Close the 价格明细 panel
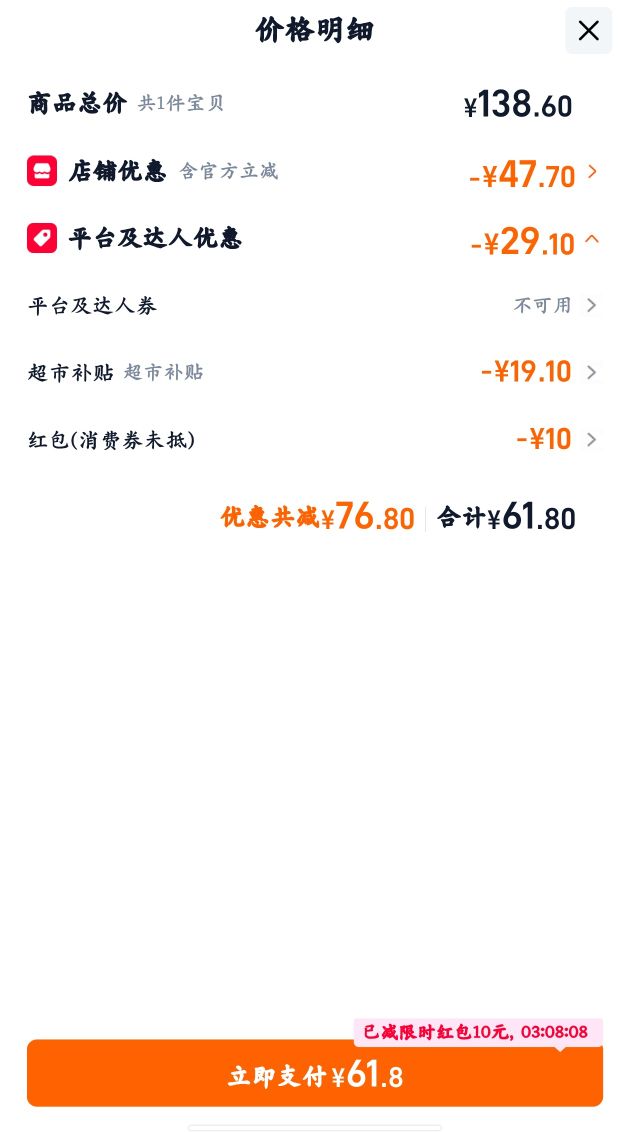The width and height of the screenshot is (630, 1132). point(588,31)
